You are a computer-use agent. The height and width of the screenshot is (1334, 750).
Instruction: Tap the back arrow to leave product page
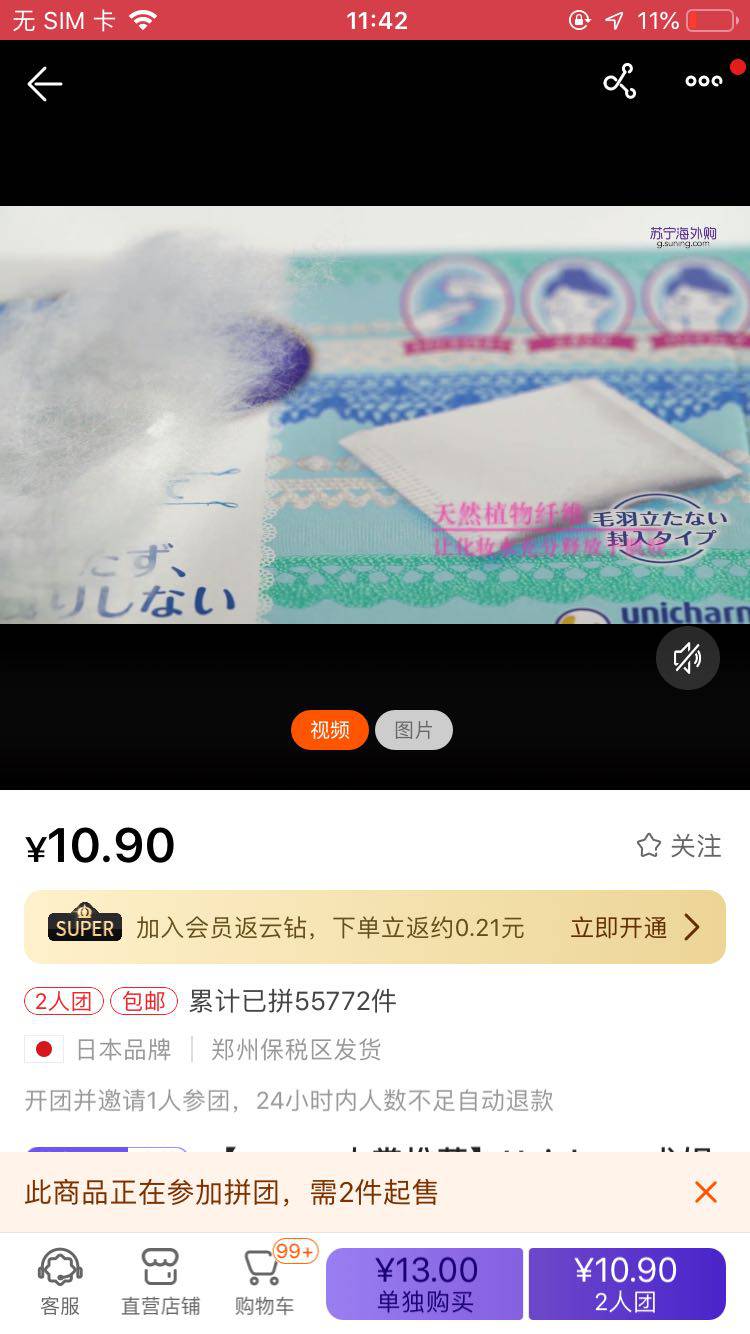(44, 84)
